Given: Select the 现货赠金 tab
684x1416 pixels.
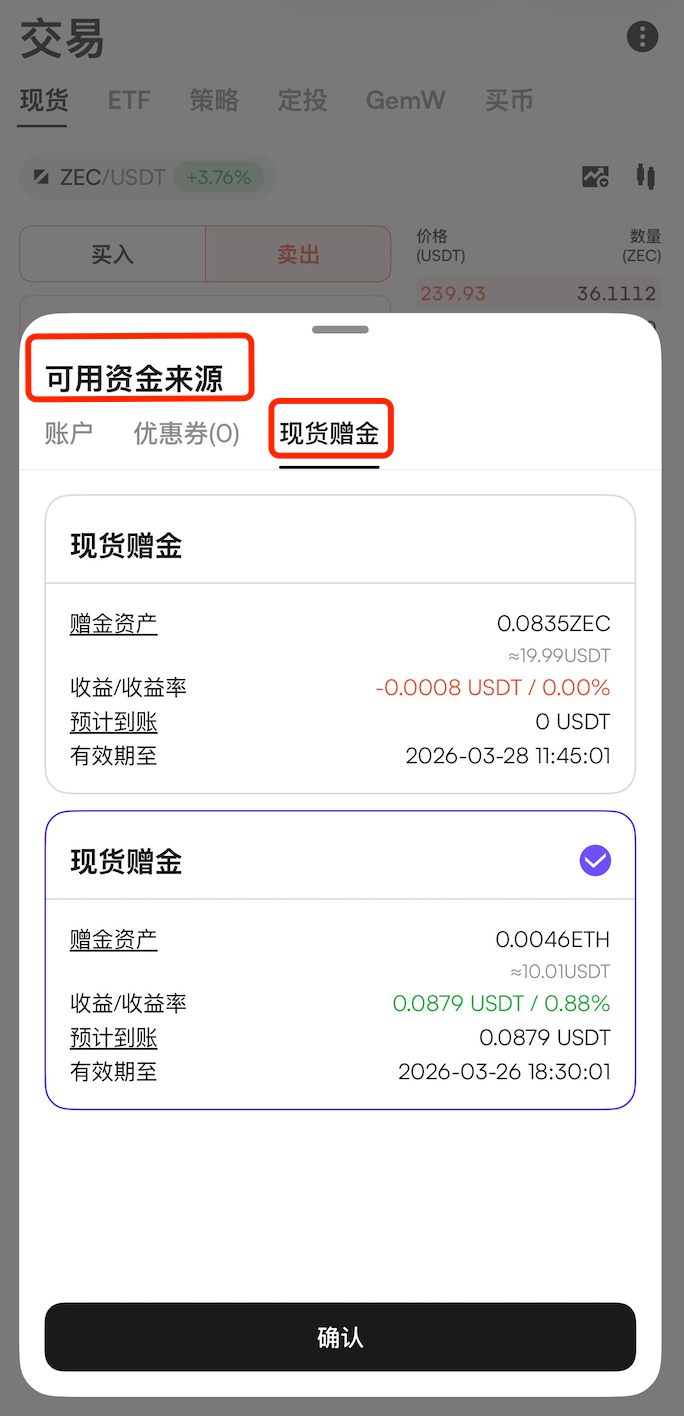Looking at the screenshot, I should coord(329,434).
